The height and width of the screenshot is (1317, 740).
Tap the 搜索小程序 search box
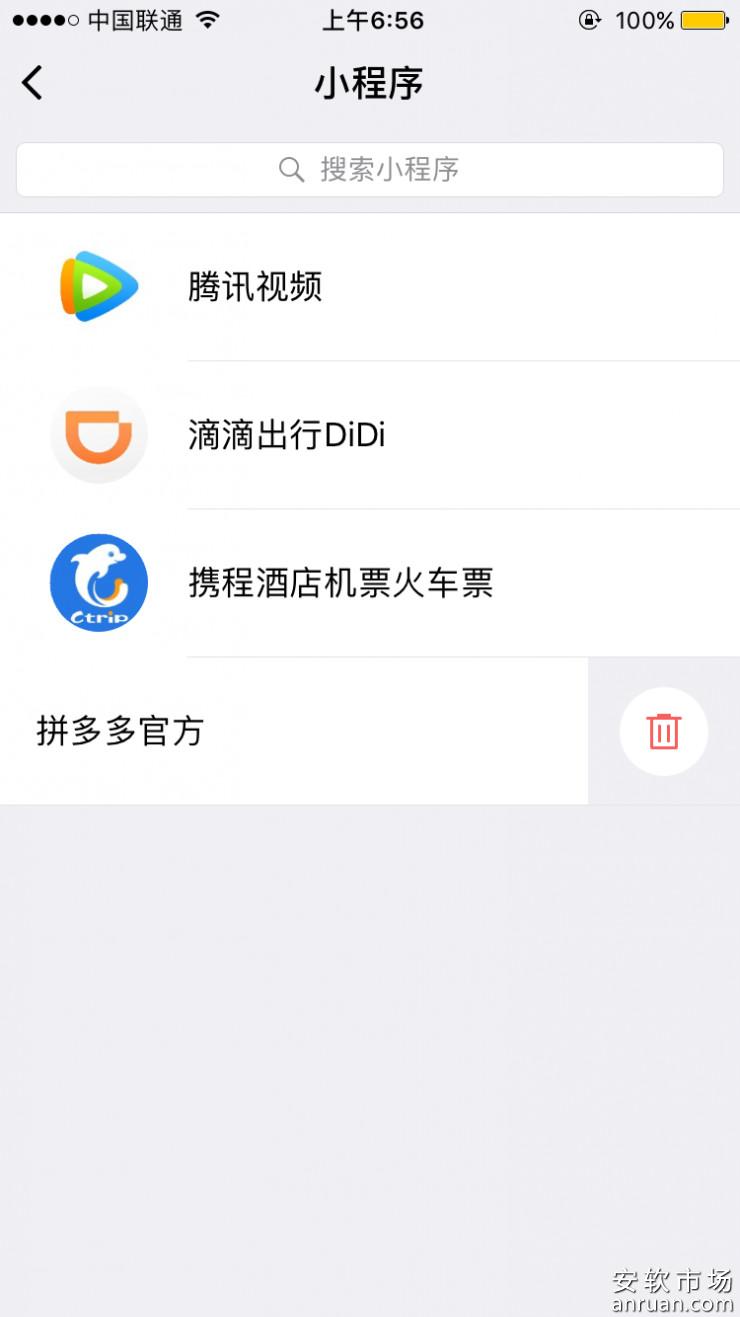click(370, 170)
